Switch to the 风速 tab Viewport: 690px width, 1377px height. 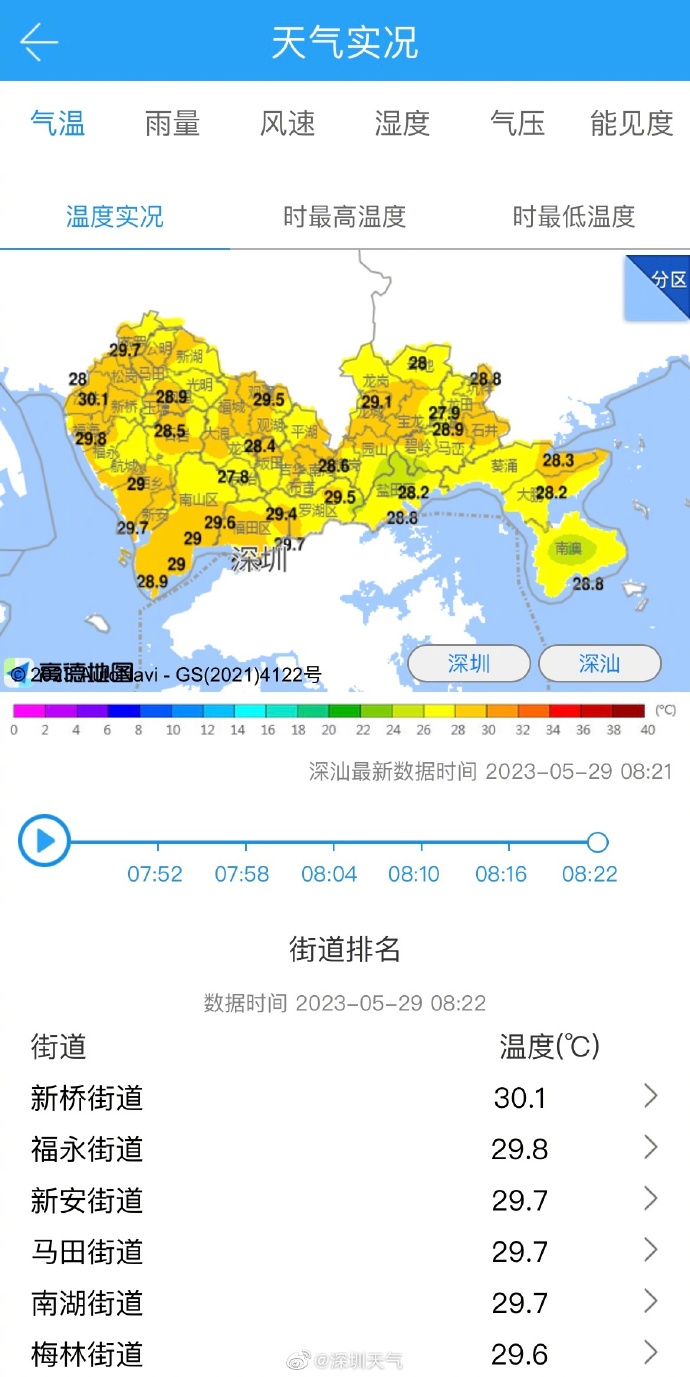[287, 123]
